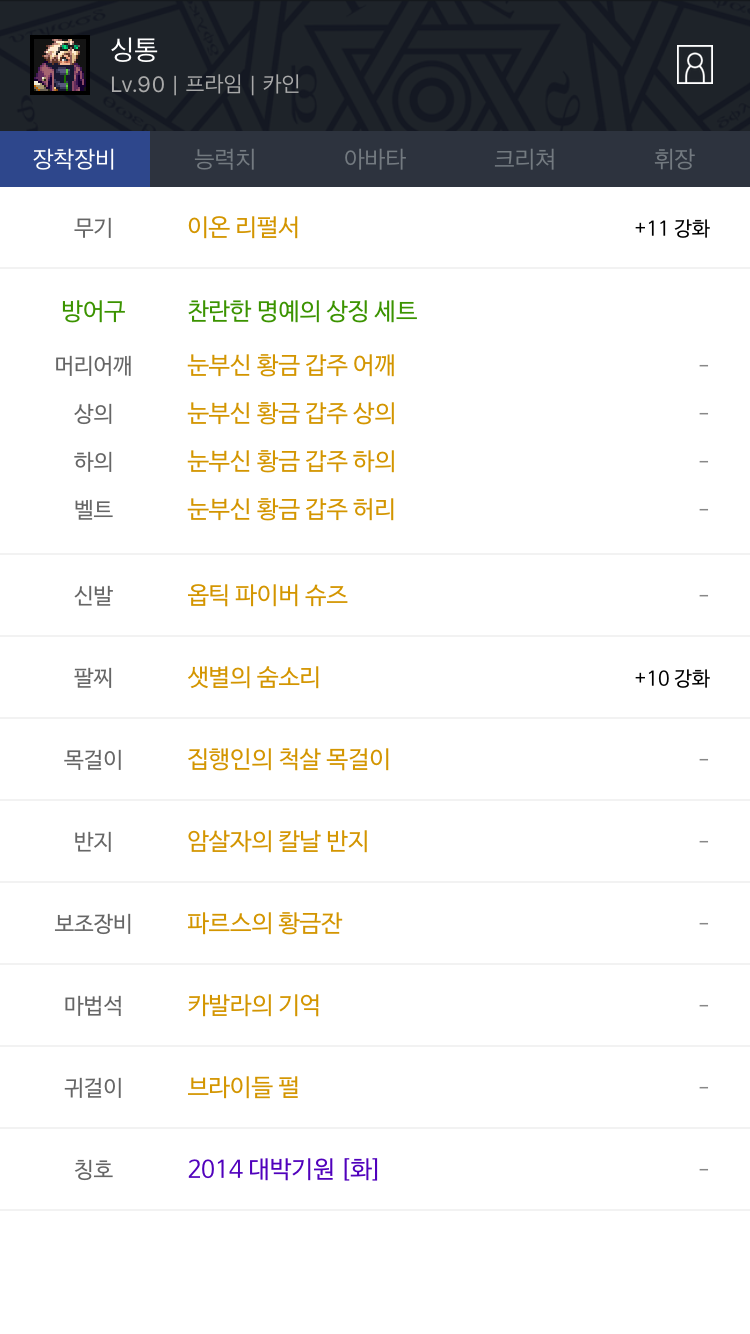
Task: Open set 찬란한 명예의 상징 세트
Action: point(302,311)
